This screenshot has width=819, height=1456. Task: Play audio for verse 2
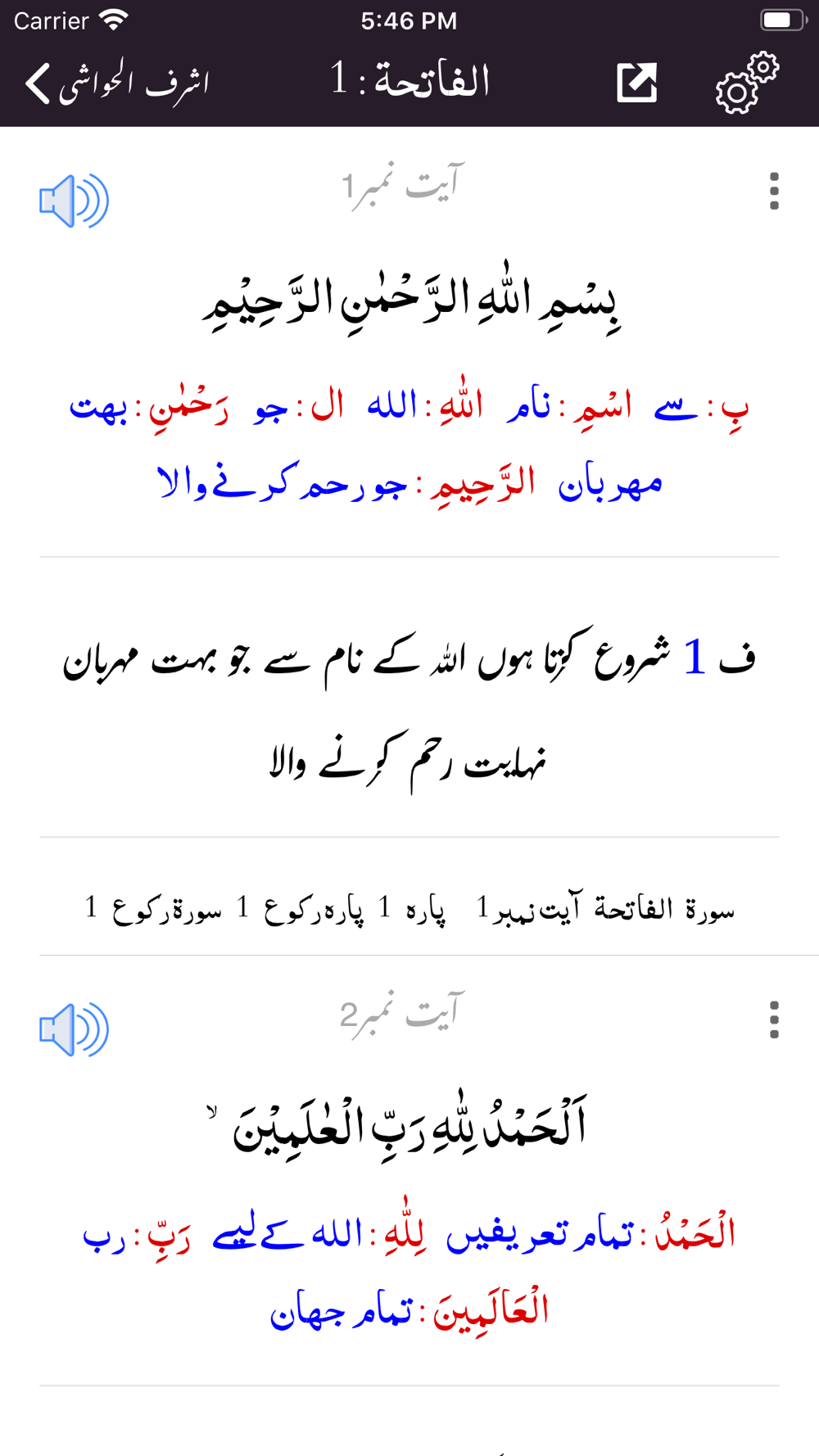pos(74,1029)
